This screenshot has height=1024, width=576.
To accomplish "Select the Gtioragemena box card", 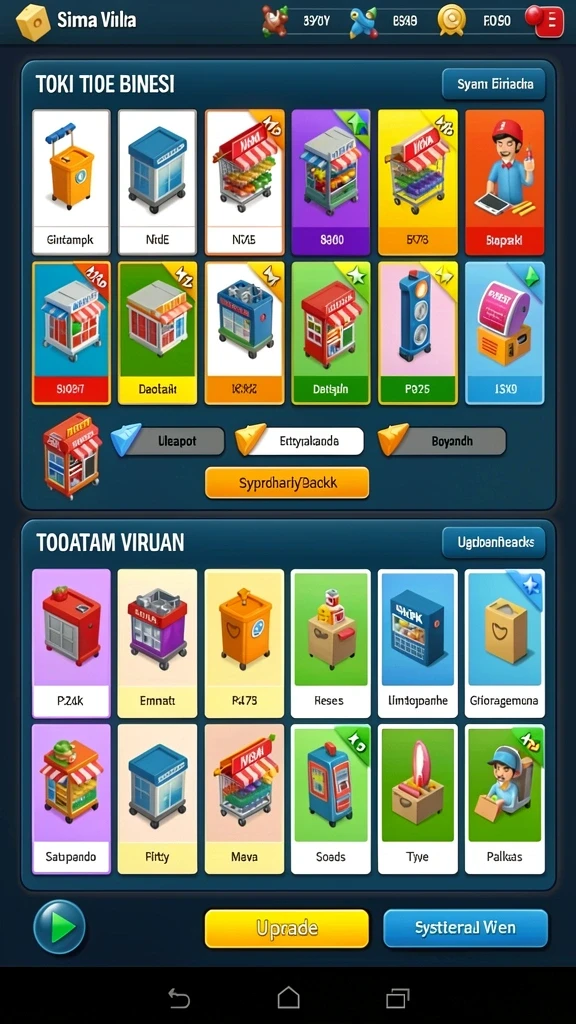I will 504,643.
